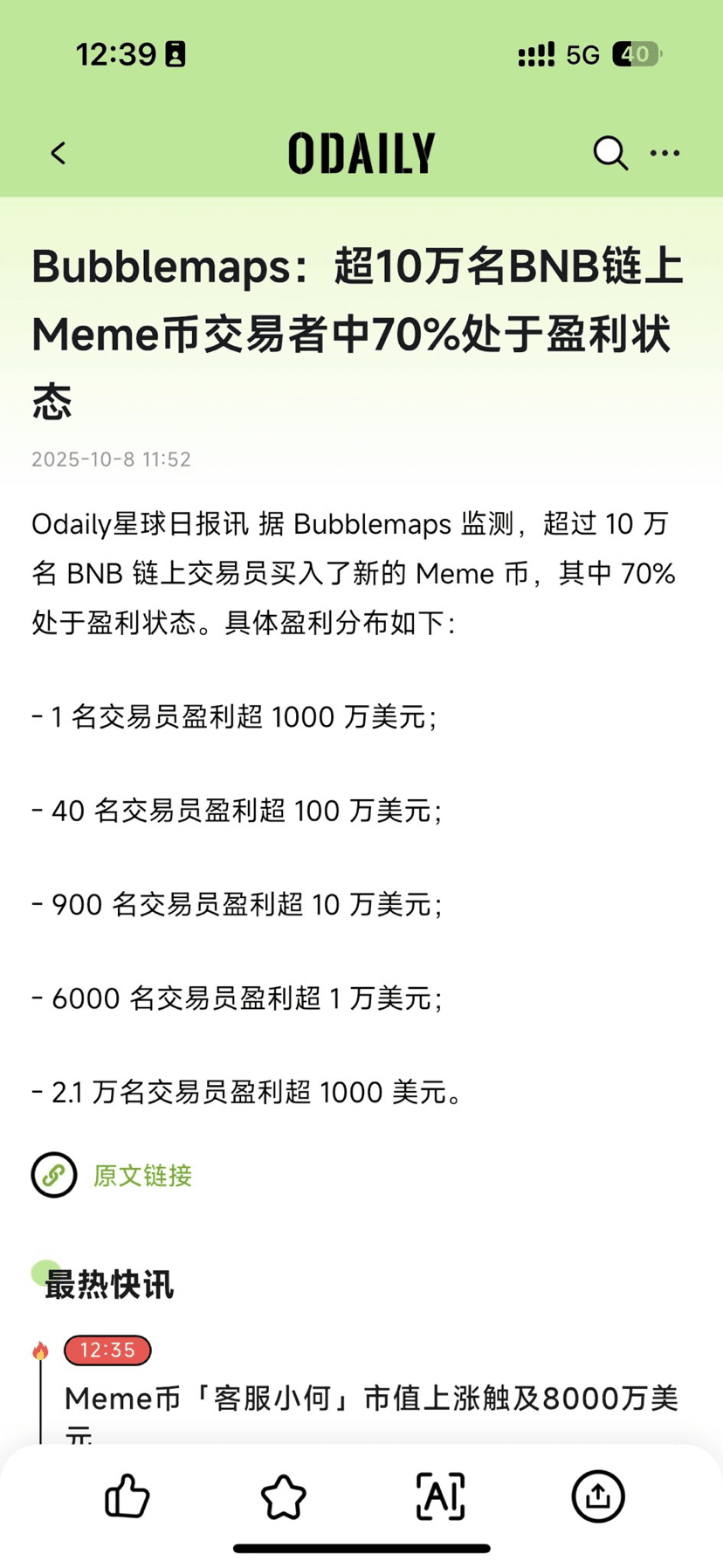Share this article
Screen dimensions: 723x1568
point(597,1496)
